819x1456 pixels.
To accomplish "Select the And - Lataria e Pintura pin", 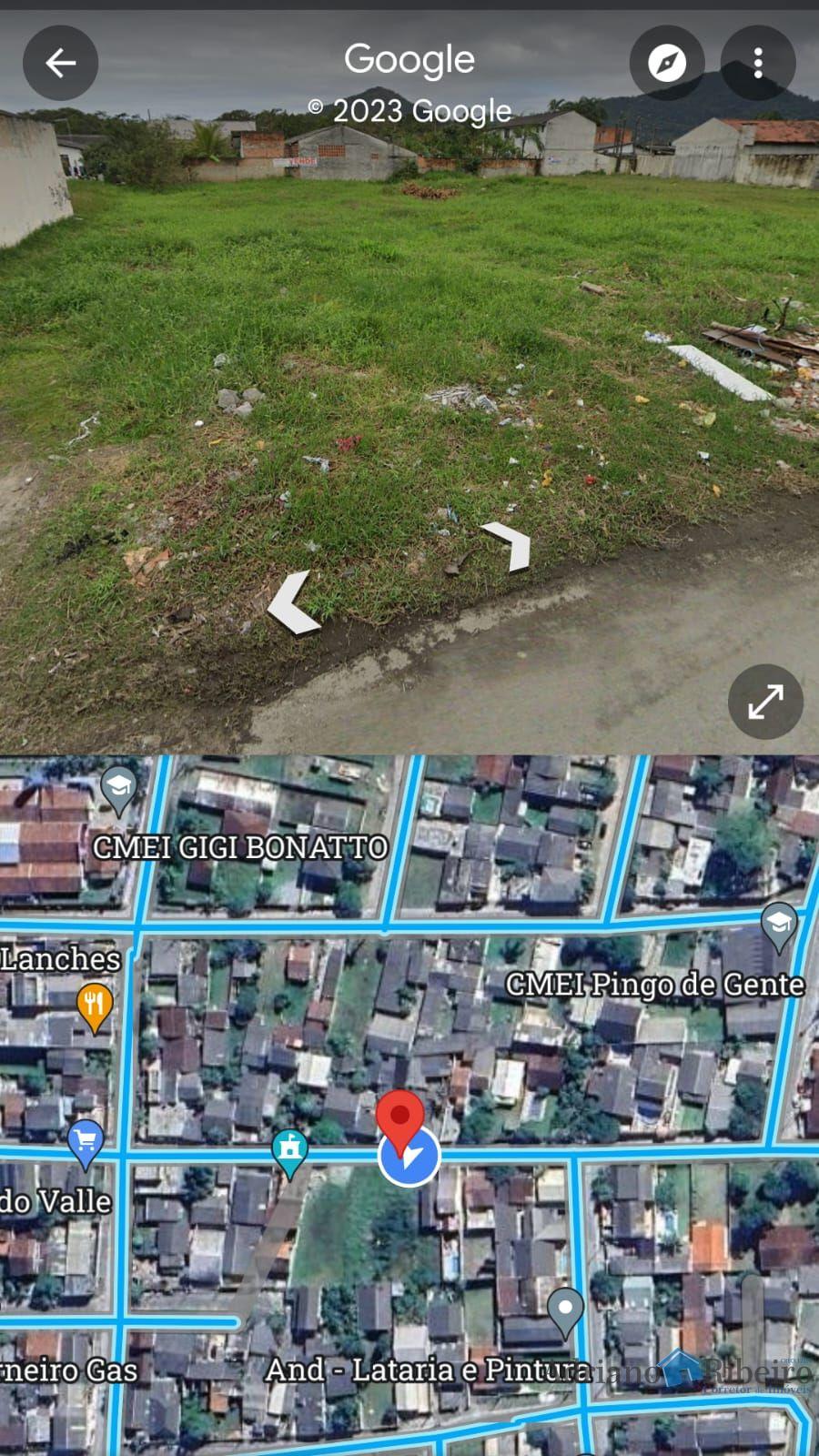I will click(x=565, y=1313).
